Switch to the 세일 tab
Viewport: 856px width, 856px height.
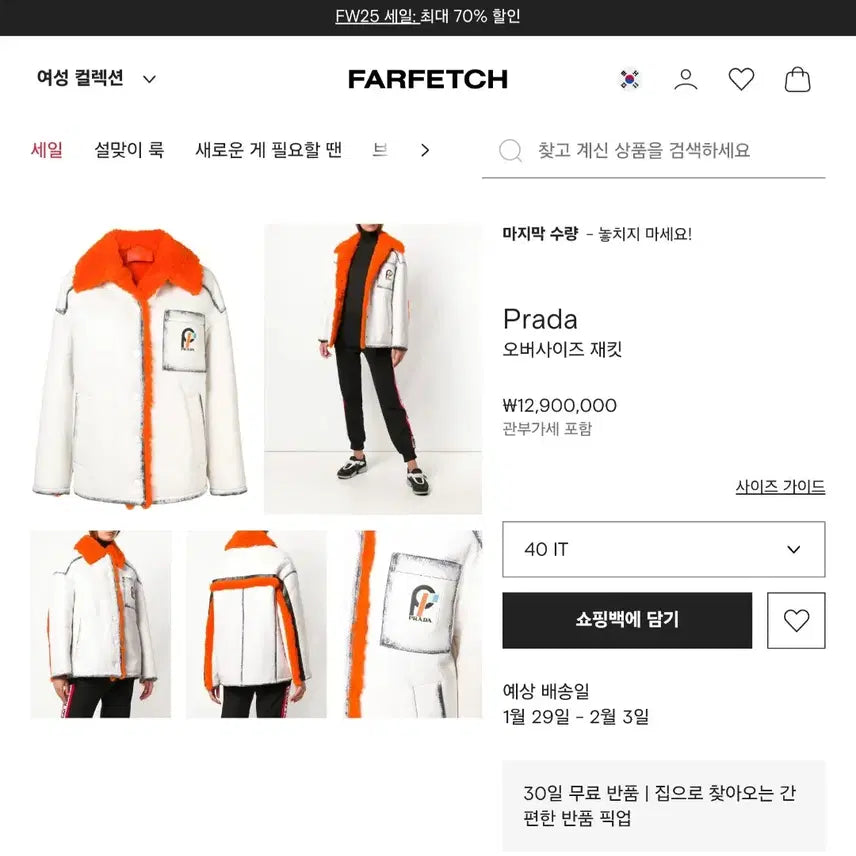47,150
